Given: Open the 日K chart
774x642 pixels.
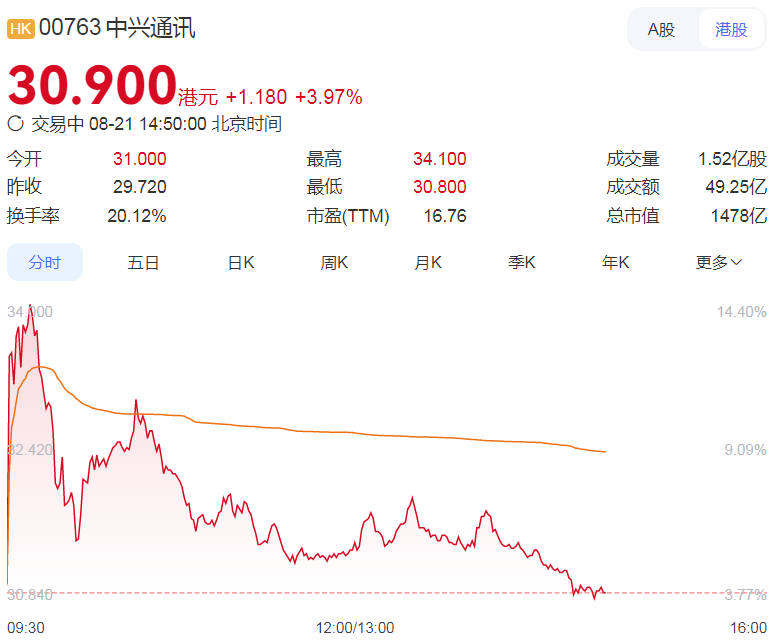Looking at the screenshot, I should (x=241, y=263).
